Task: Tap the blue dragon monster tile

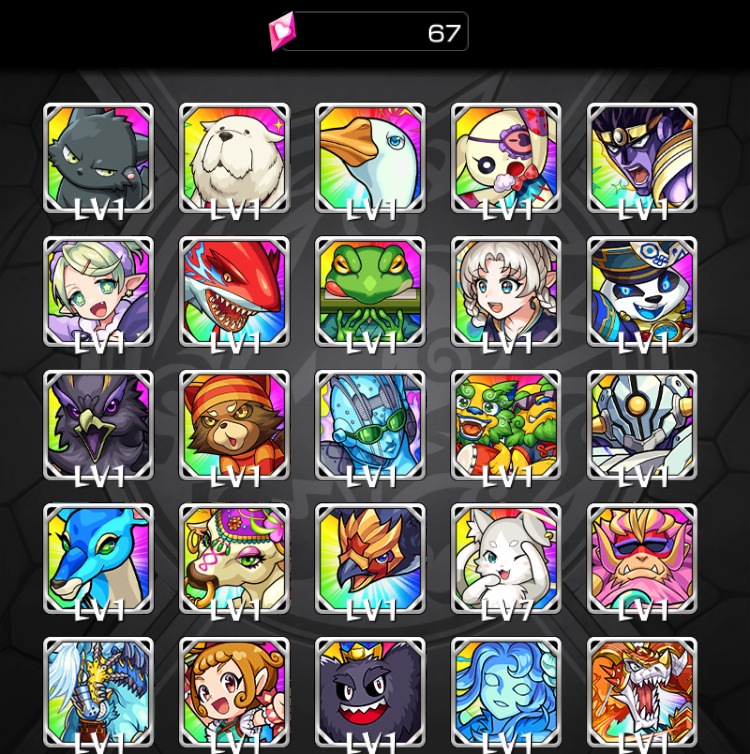Action: click(98, 558)
